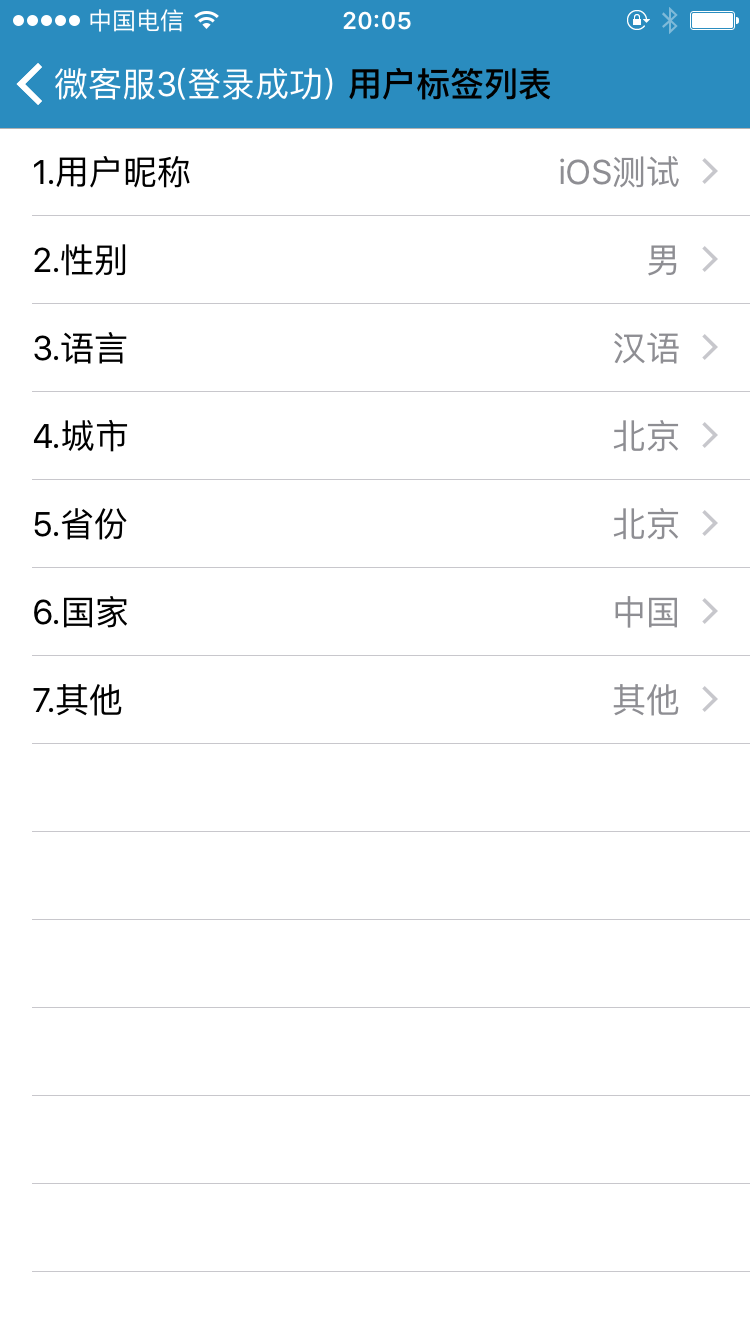This screenshot has height=1334, width=750.
Task: Open the 1.用户昵称 row
Action: (375, 172)
